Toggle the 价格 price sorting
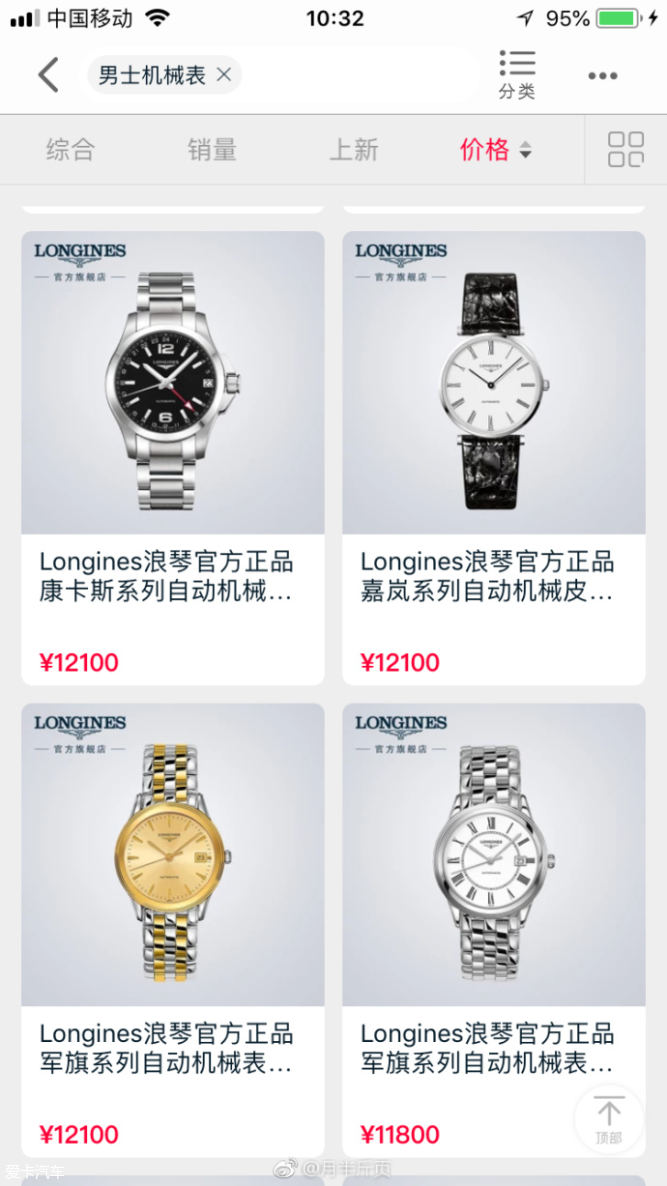 [495, 150]
